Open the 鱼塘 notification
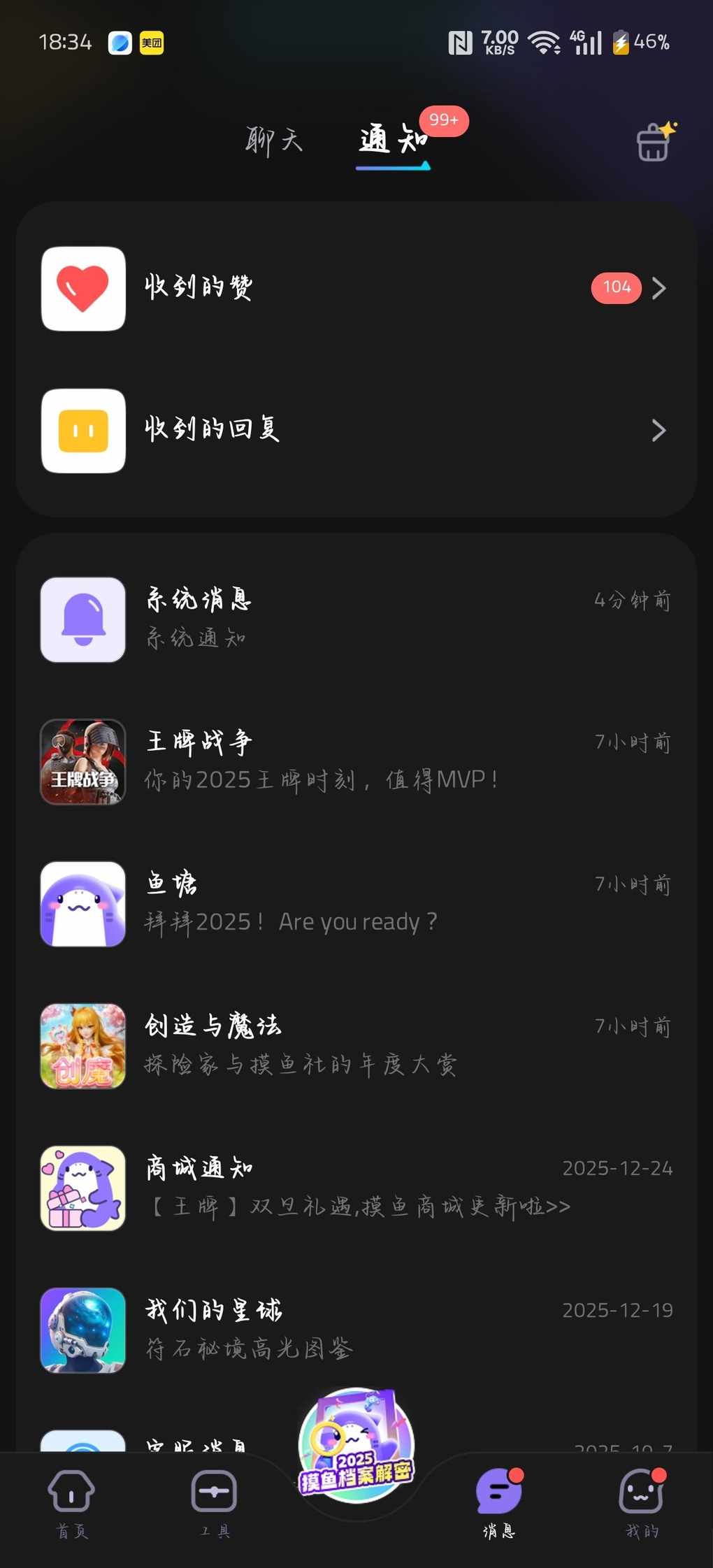This screenshot has height=1568, width=713. pos(356,904)
